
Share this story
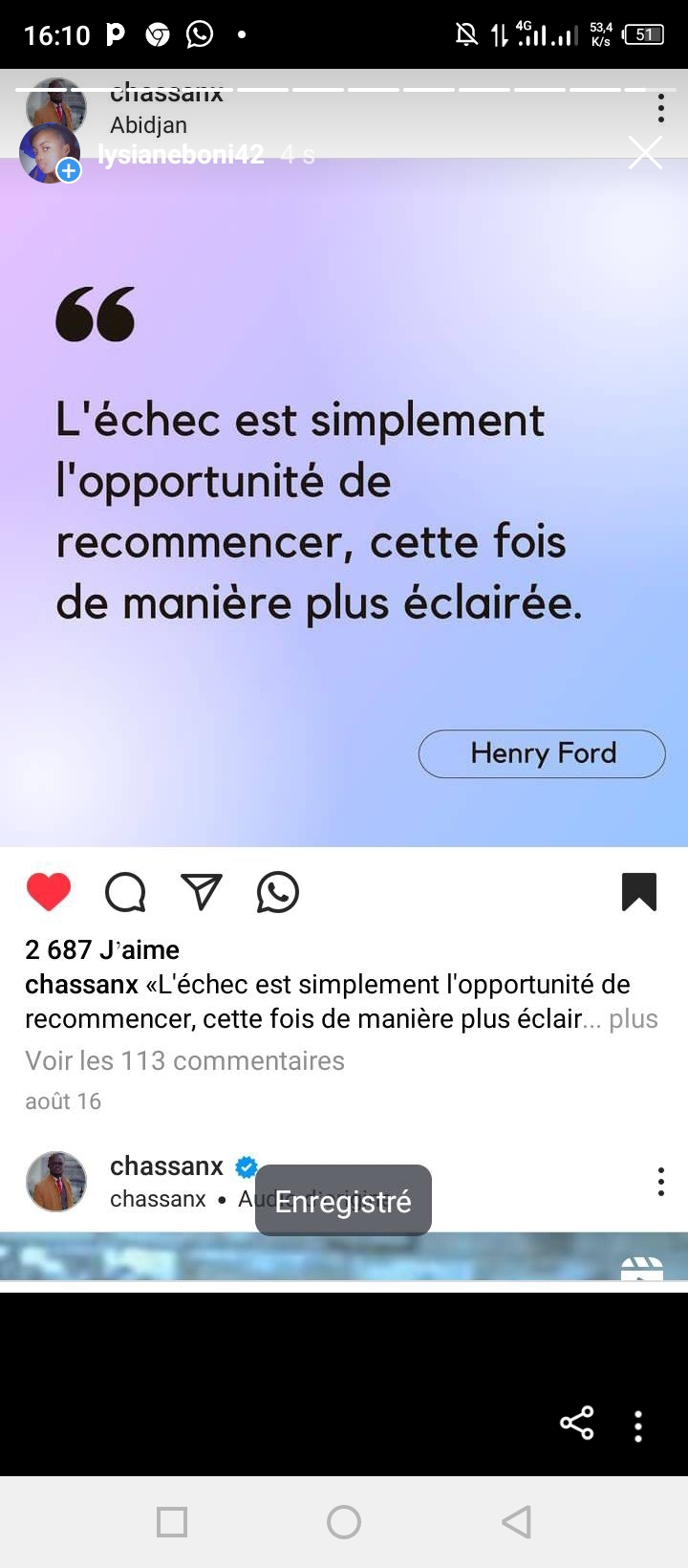576,1423
